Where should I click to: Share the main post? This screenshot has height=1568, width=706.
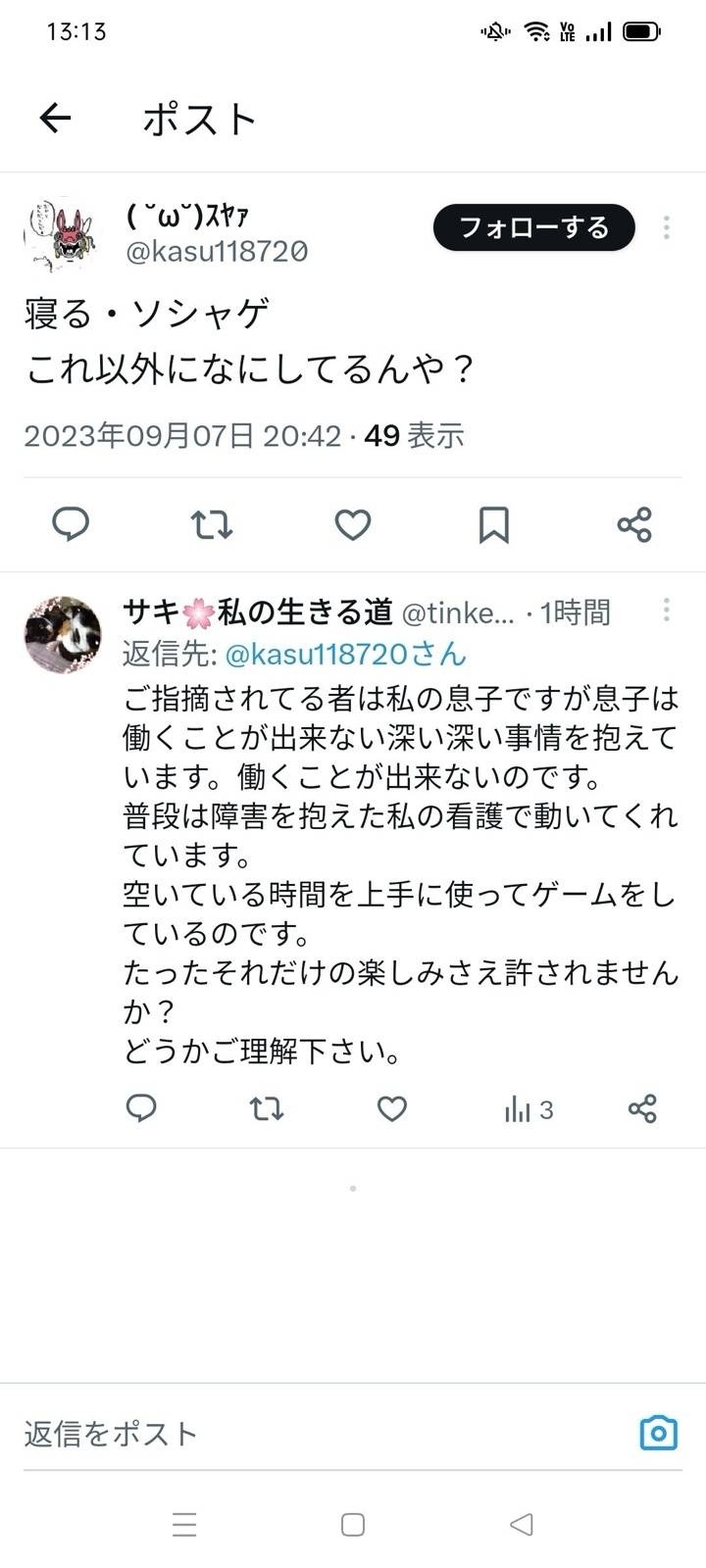(634, 525)
